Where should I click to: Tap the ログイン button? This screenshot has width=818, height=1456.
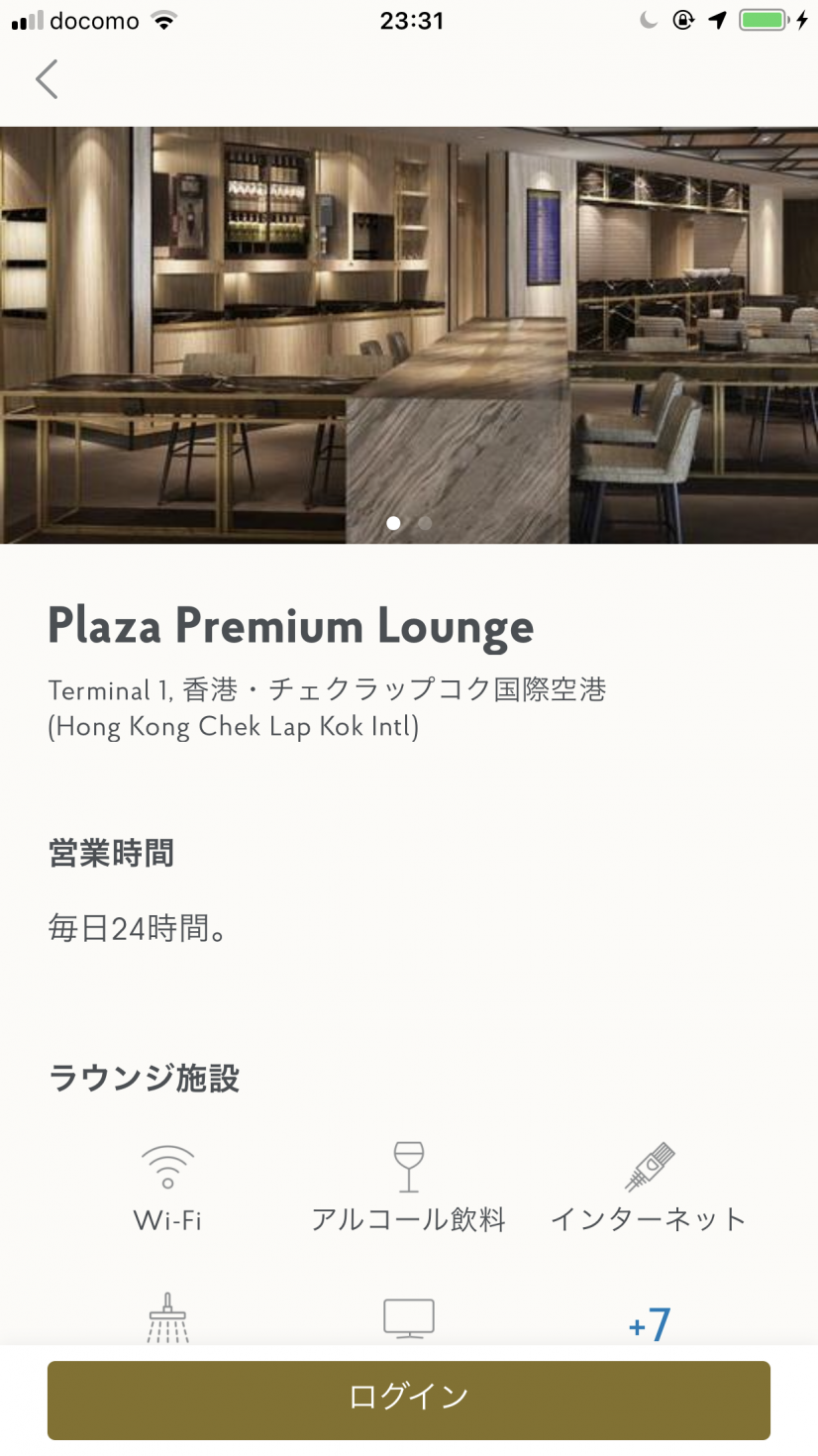pos(408,1398)
